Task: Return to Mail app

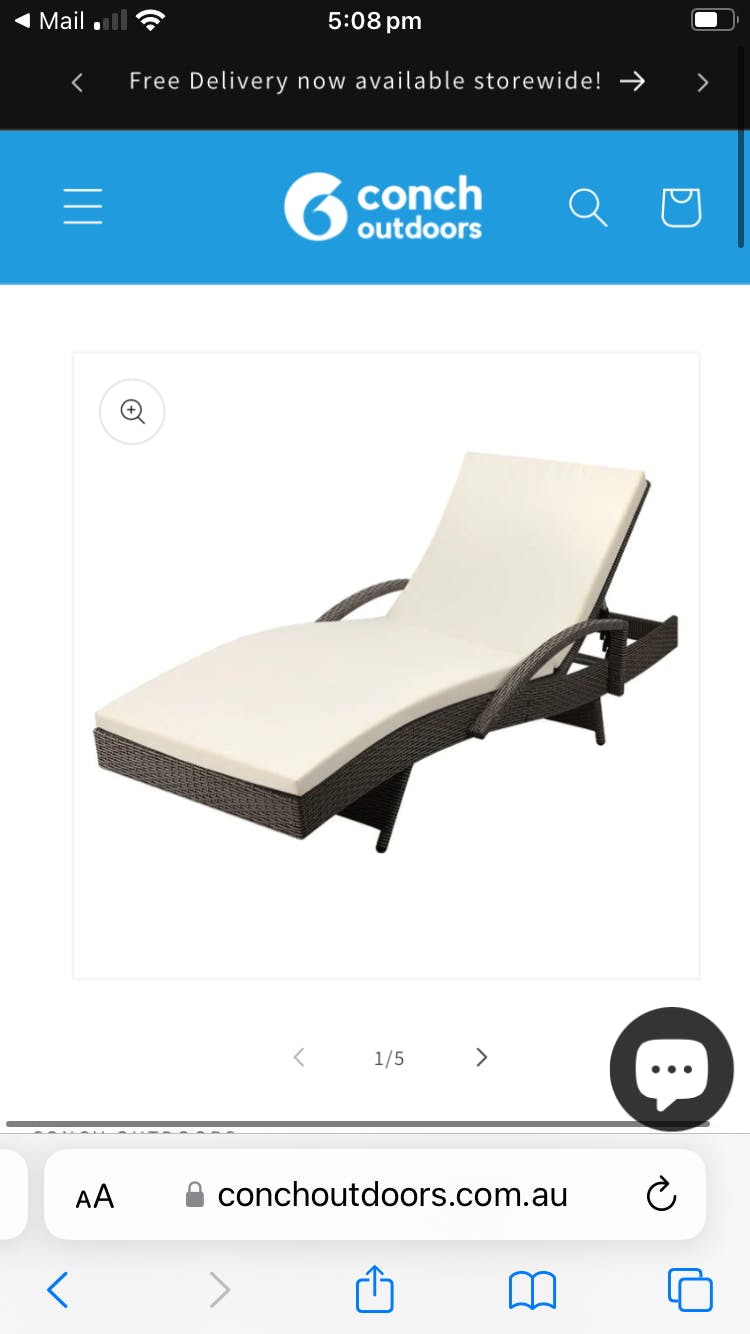Action: 50,21
